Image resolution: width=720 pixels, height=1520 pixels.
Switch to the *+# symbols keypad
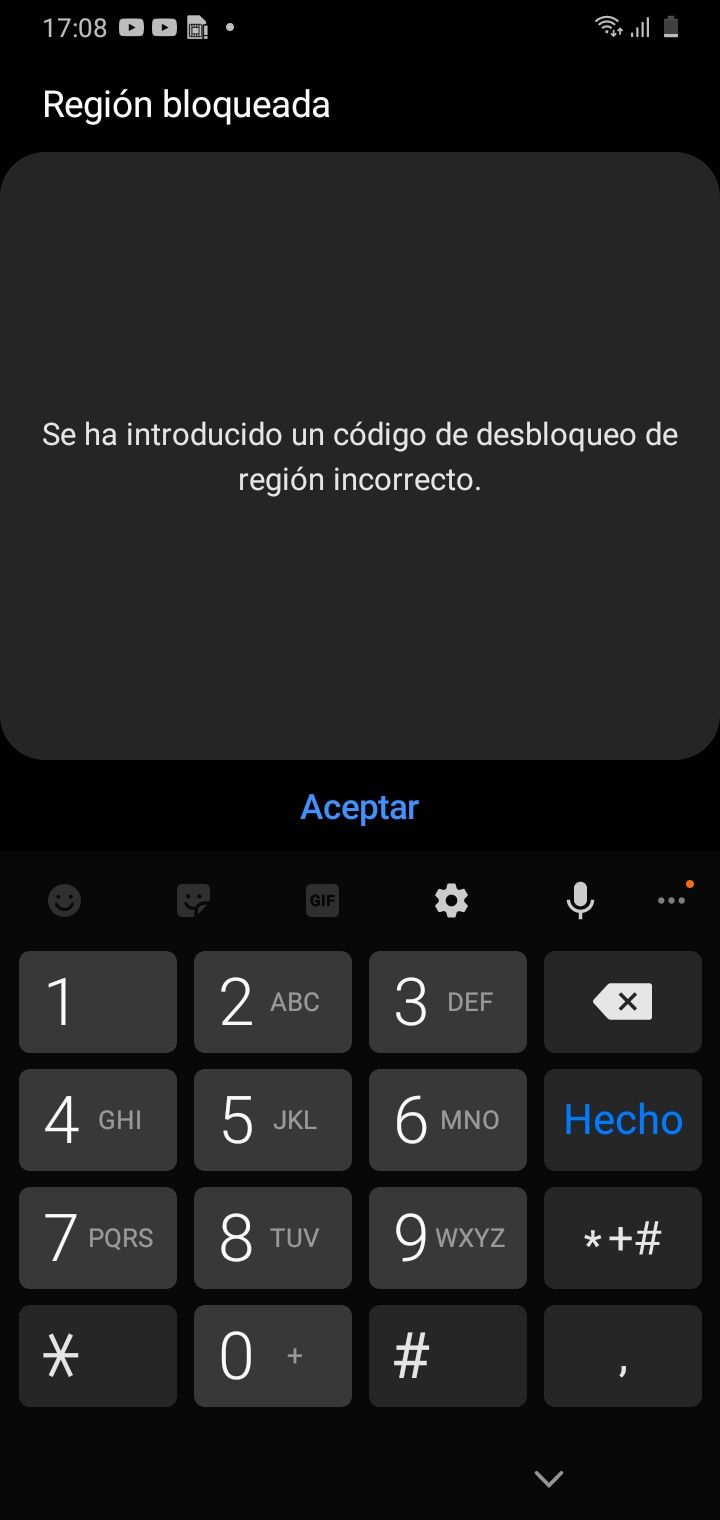click(622, 1237)
